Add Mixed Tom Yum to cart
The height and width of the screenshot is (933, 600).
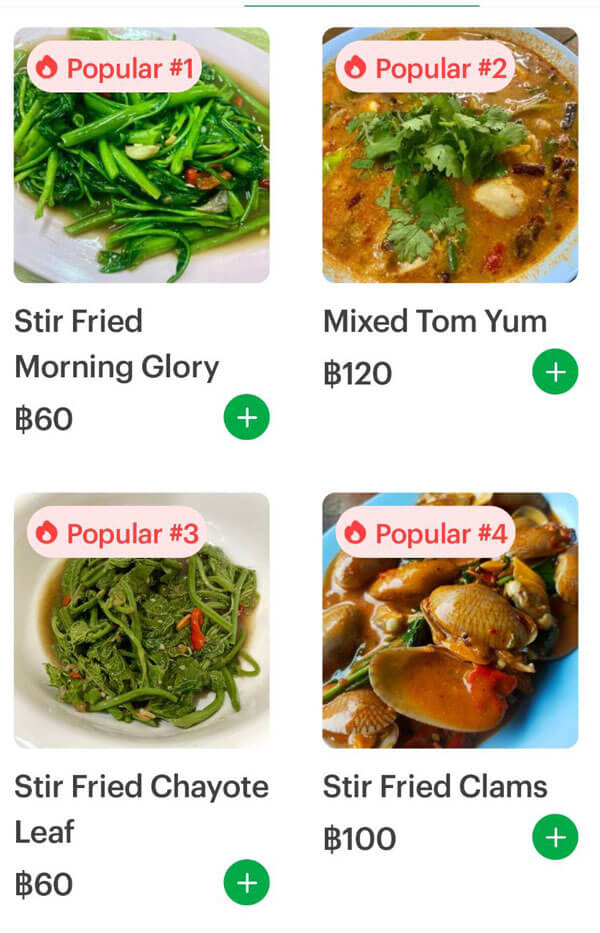click(555, 373)
